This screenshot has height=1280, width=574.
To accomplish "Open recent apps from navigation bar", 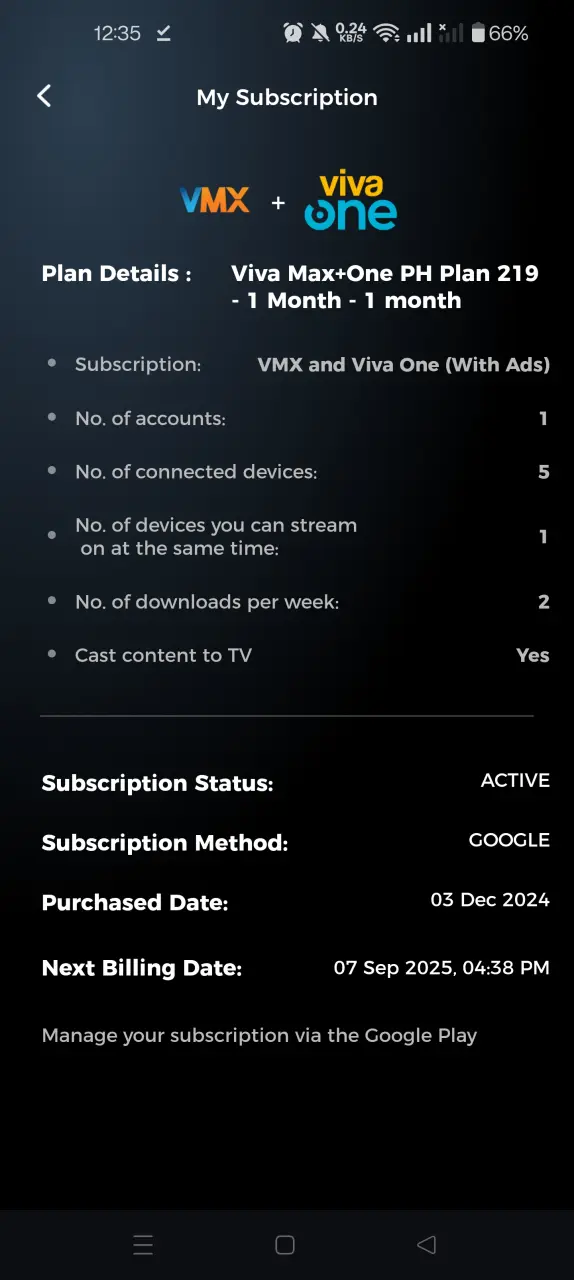I will coord(143,1244).
